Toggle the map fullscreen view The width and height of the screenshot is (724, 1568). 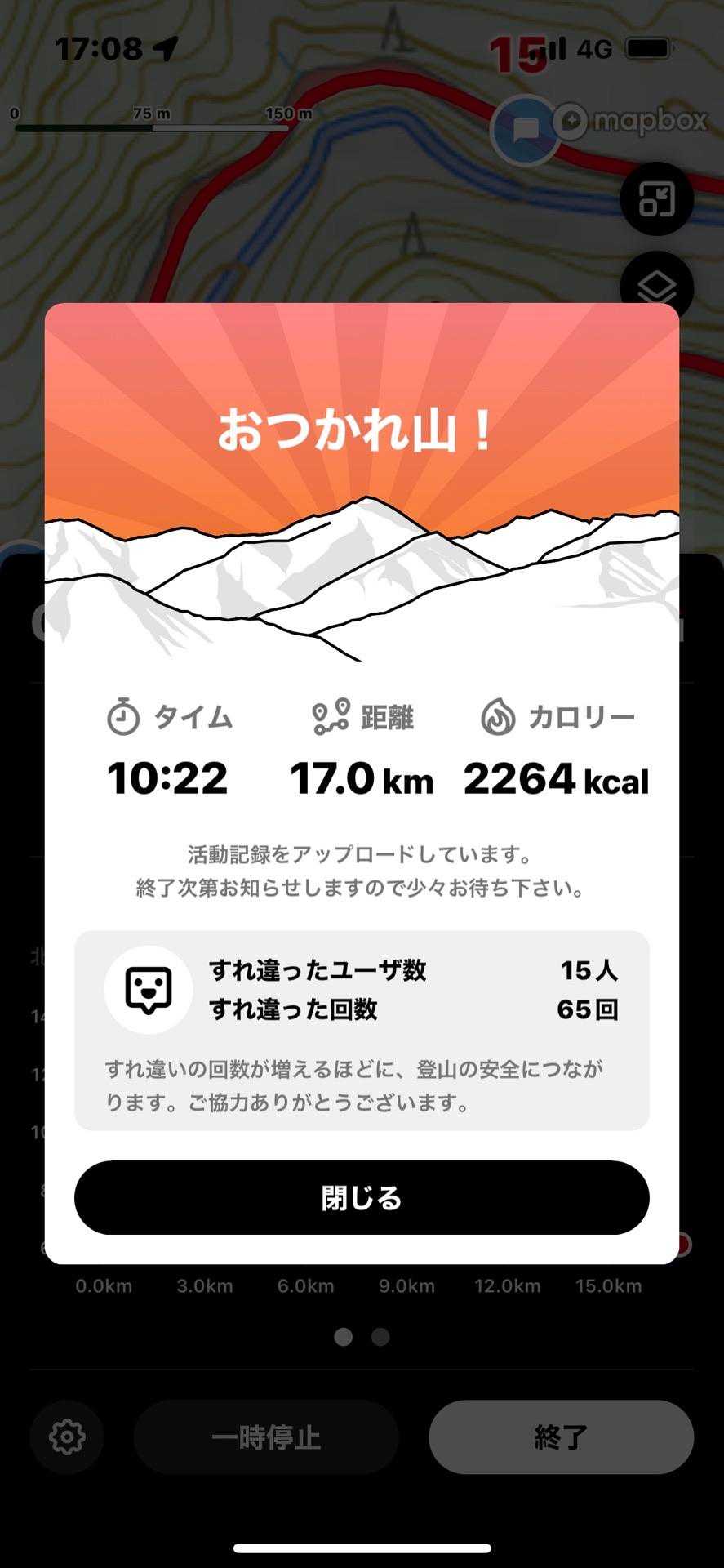tap(656, 198)
